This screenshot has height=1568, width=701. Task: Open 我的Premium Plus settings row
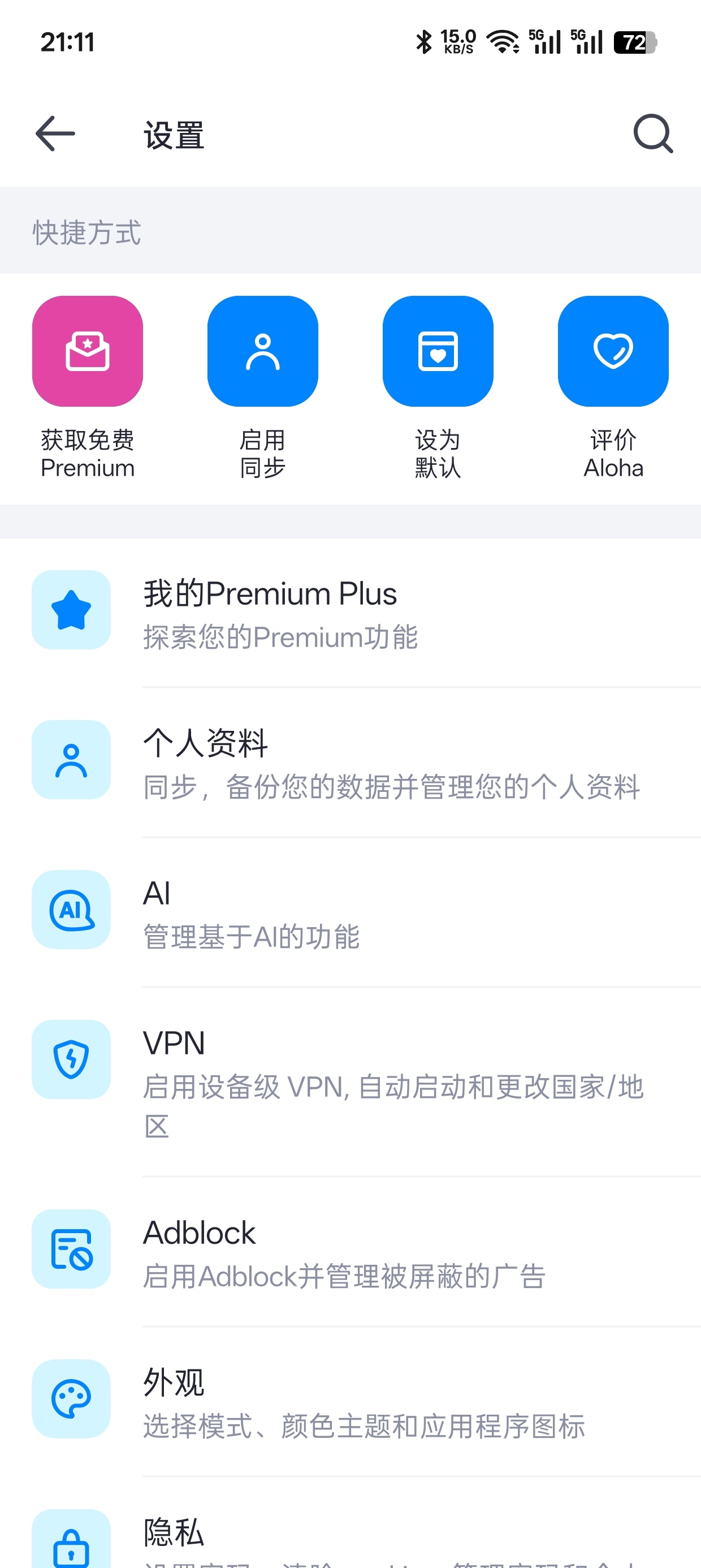pyautogui.click(x=350, y=614)
